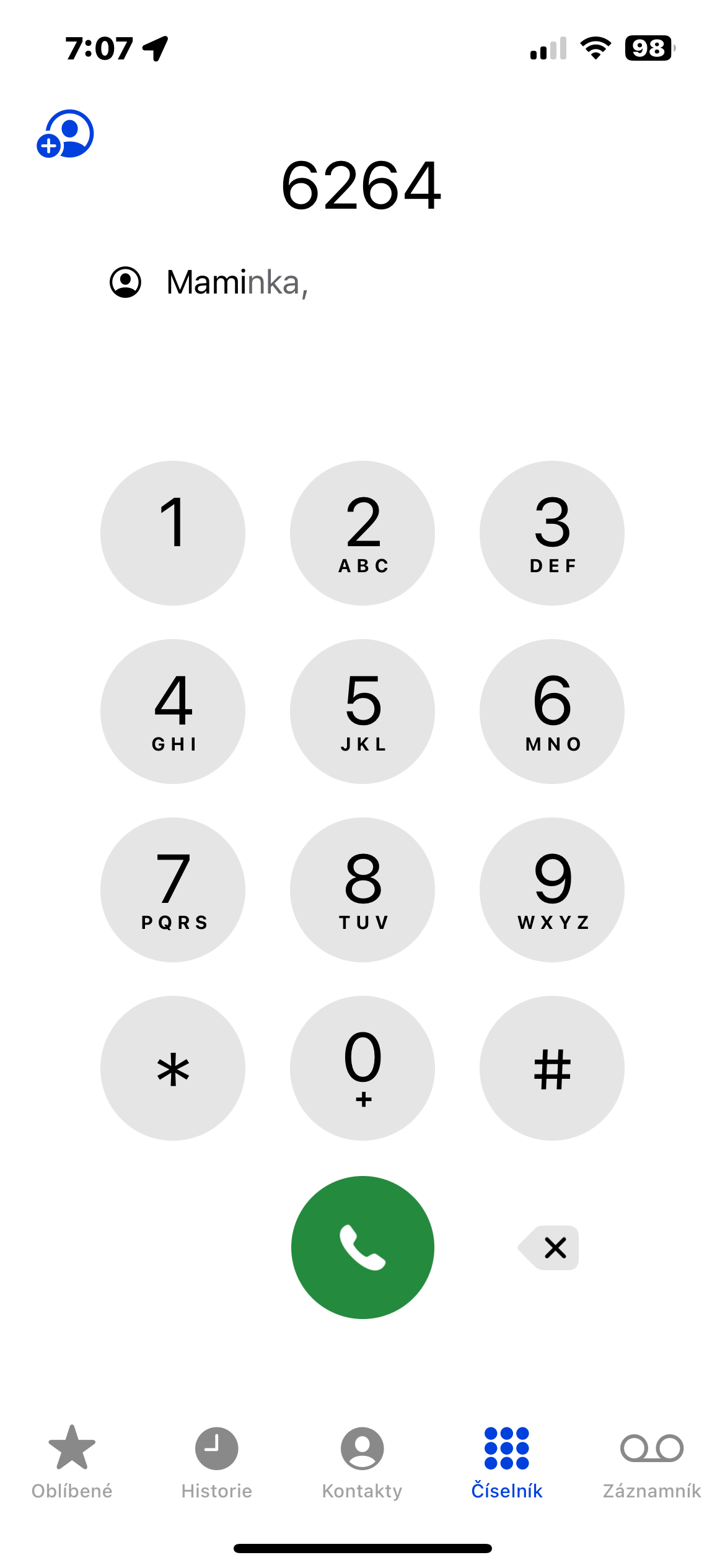Dial digit 0 on keypad
Image resolution: width=725 pixels, height=1568 pixels.
click(x=362, y=1068)
